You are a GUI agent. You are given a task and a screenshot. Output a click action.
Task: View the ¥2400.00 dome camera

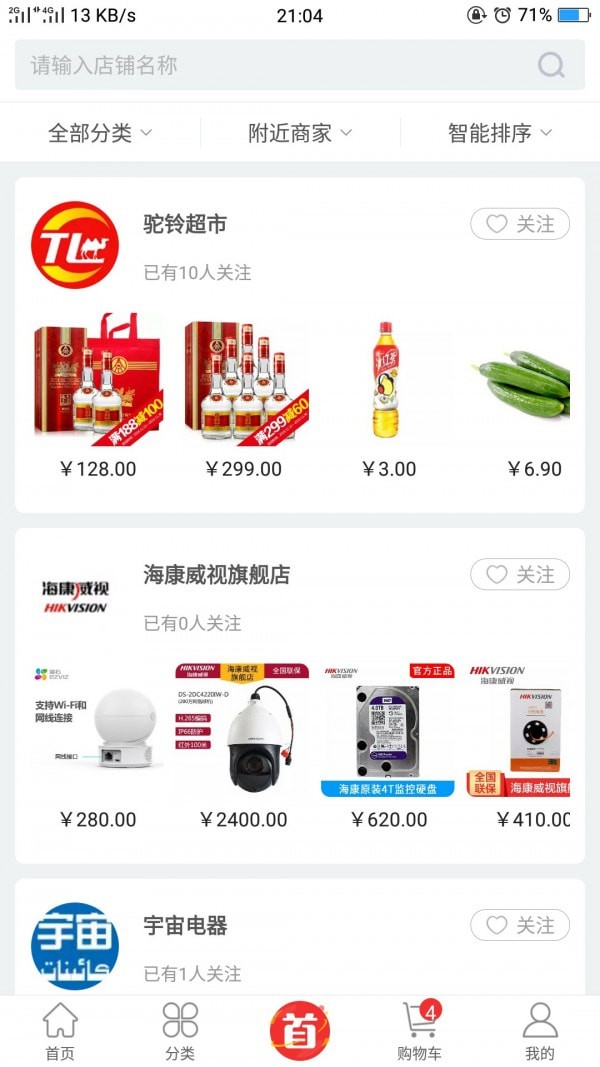(243, 730)
